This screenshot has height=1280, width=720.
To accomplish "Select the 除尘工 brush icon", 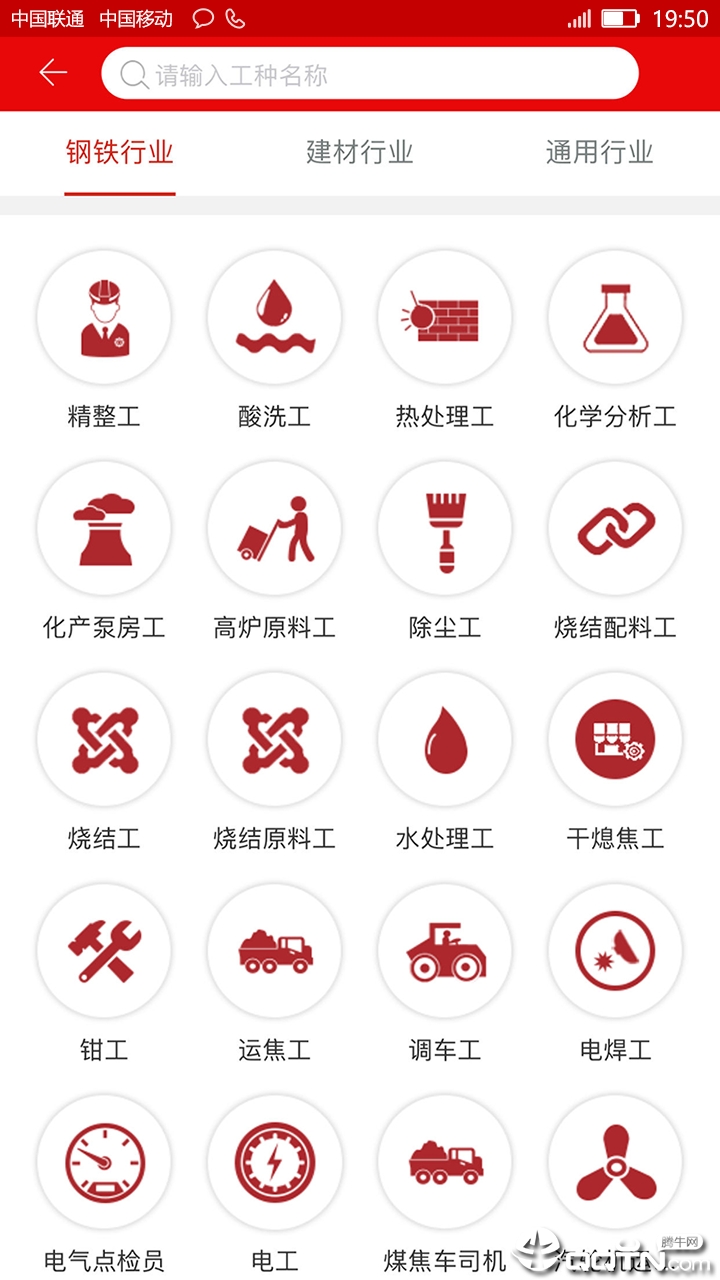I will coord(445,528).
